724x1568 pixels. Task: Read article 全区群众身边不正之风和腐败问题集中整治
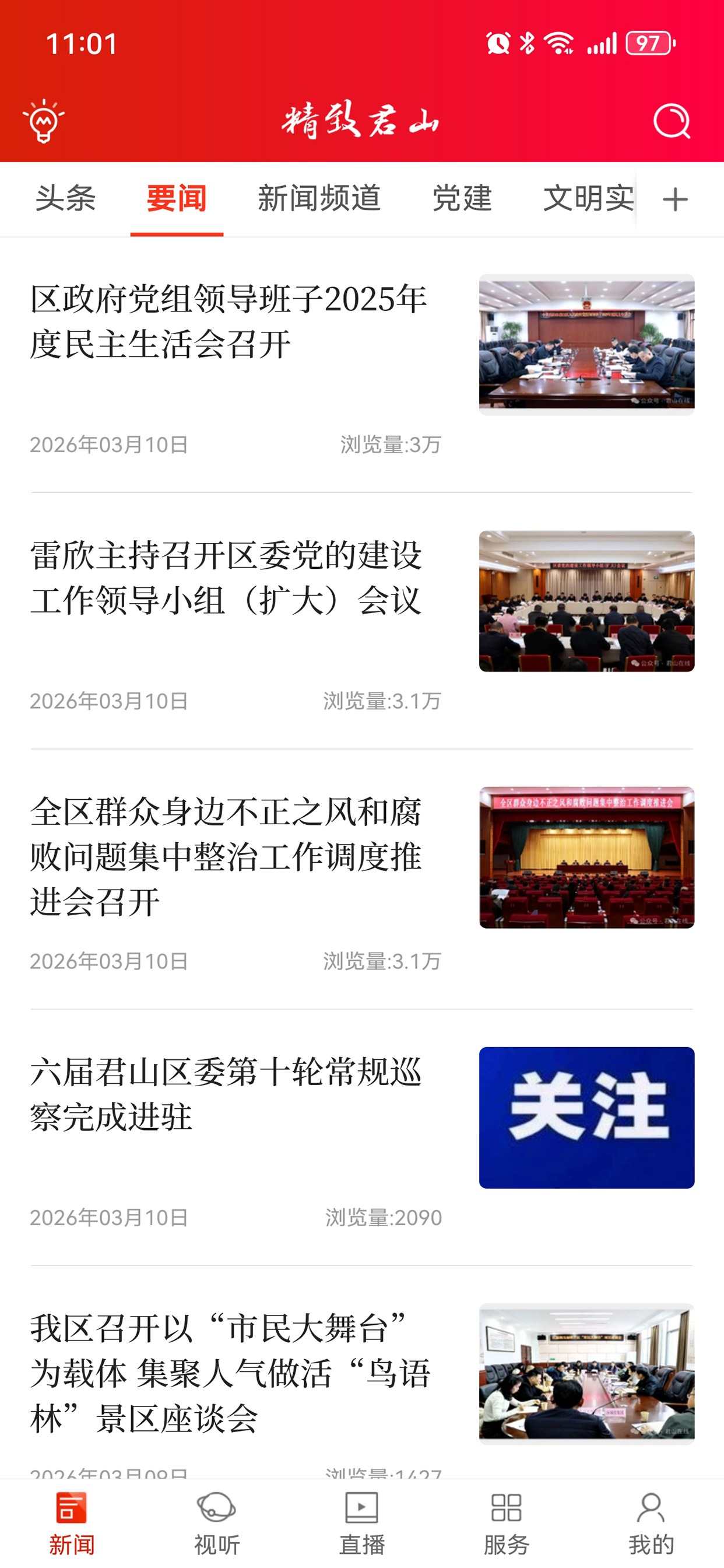pos(361,879)
